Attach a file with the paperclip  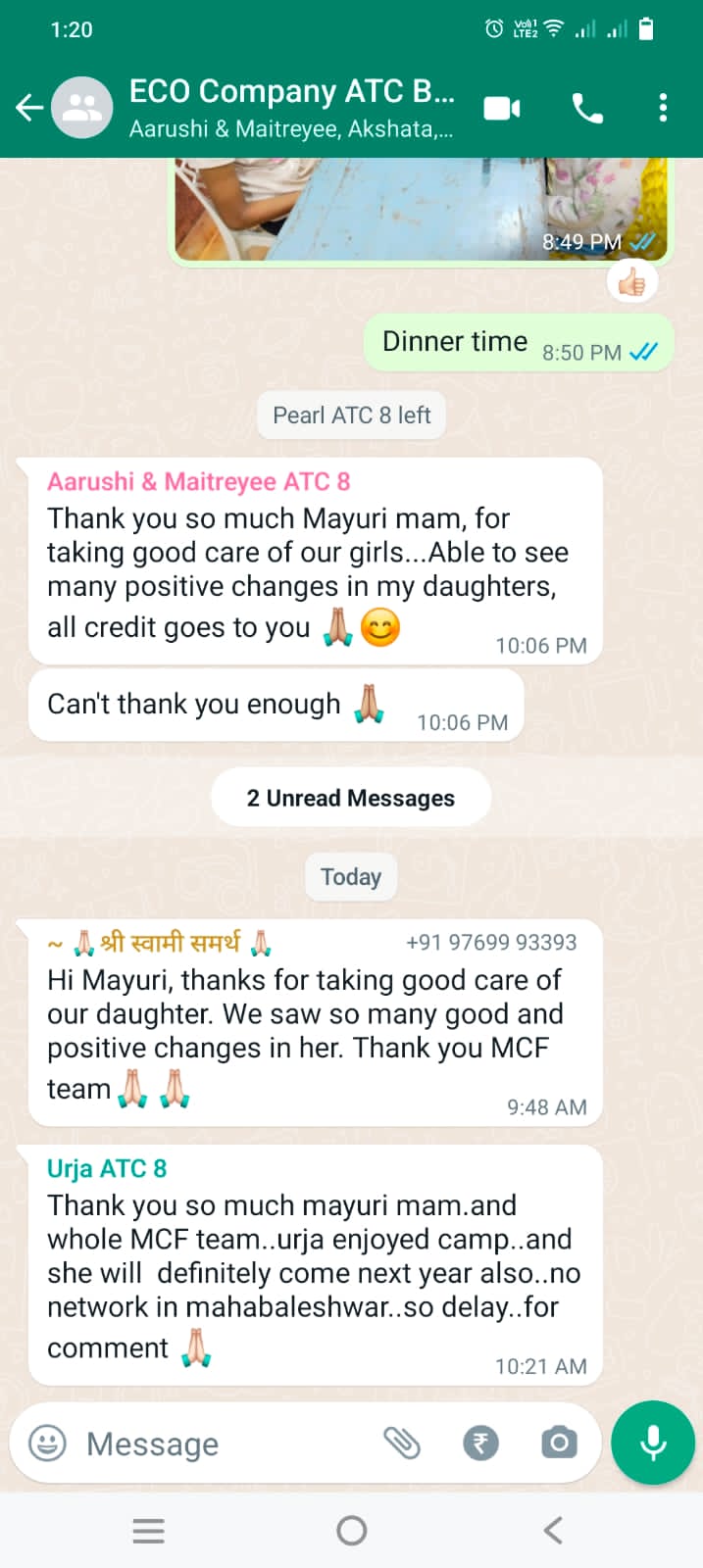(402, 1444)
